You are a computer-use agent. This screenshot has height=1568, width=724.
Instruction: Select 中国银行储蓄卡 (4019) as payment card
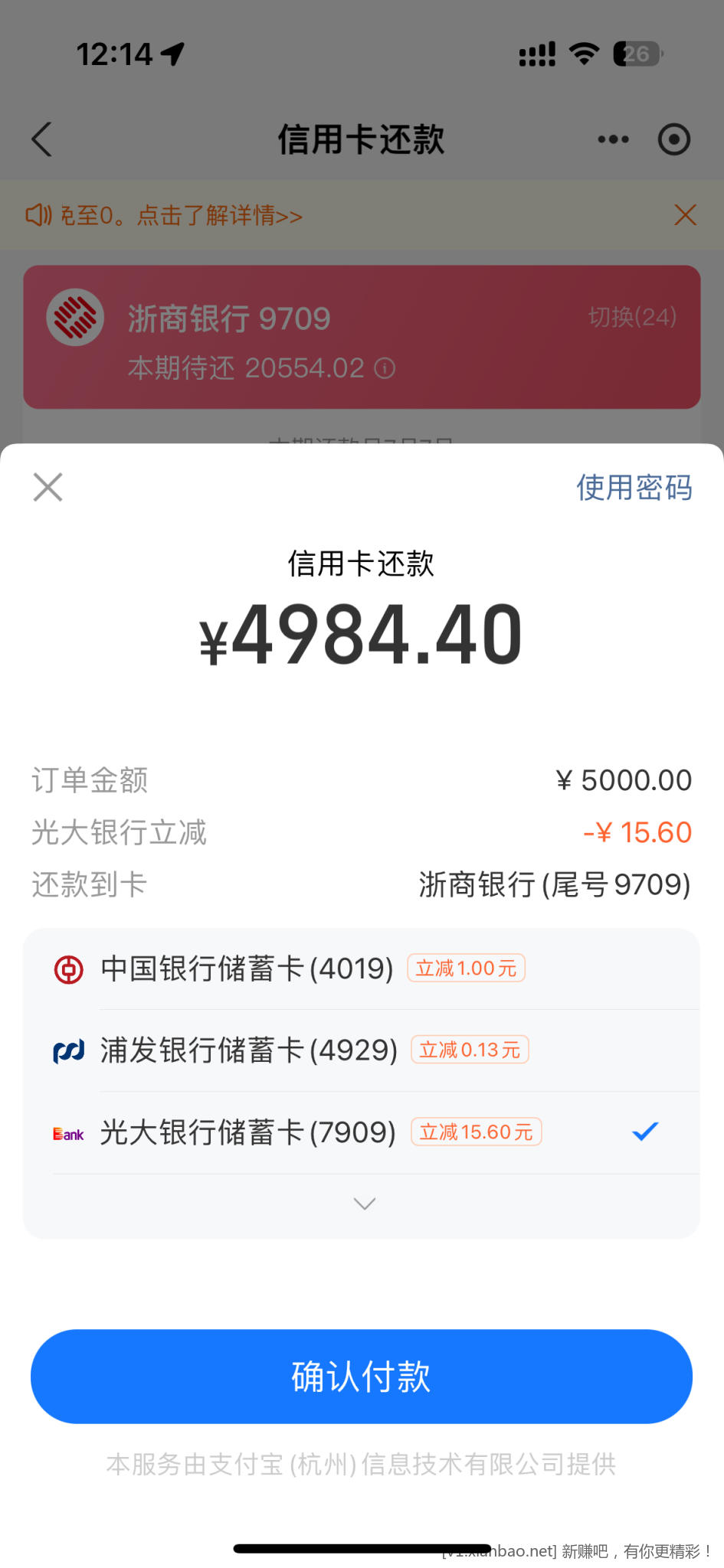pyautogui.click(x=362, y=969)
